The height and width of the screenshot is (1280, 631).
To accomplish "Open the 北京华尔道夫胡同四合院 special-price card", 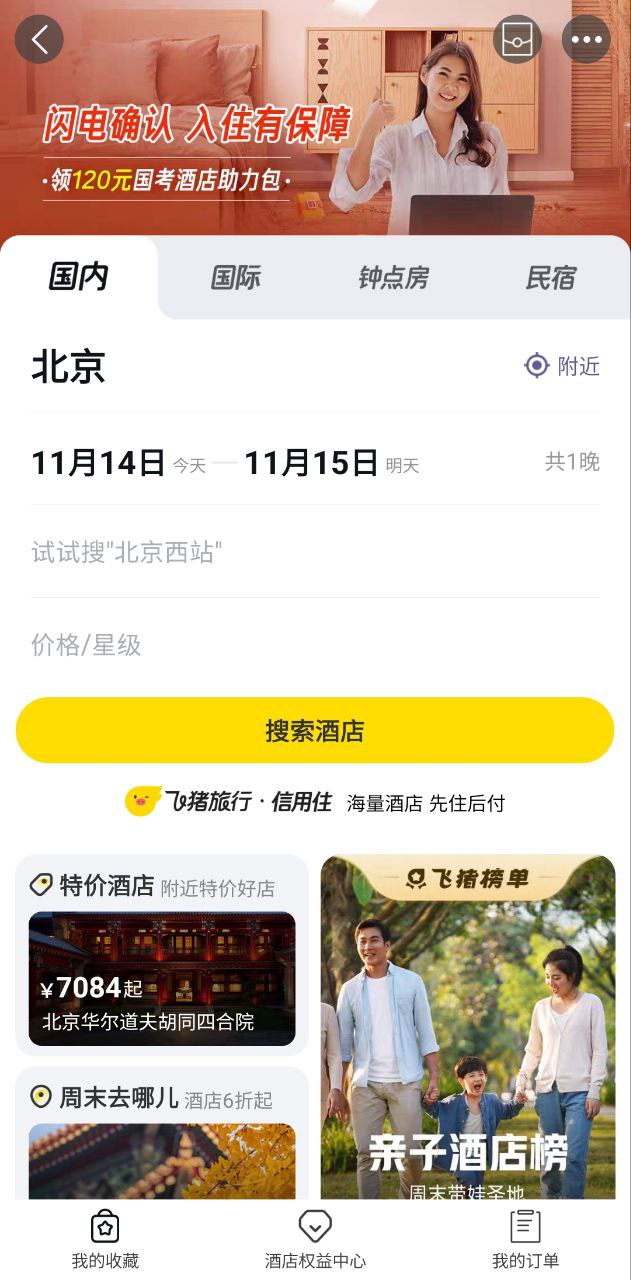I will [162, 978].
